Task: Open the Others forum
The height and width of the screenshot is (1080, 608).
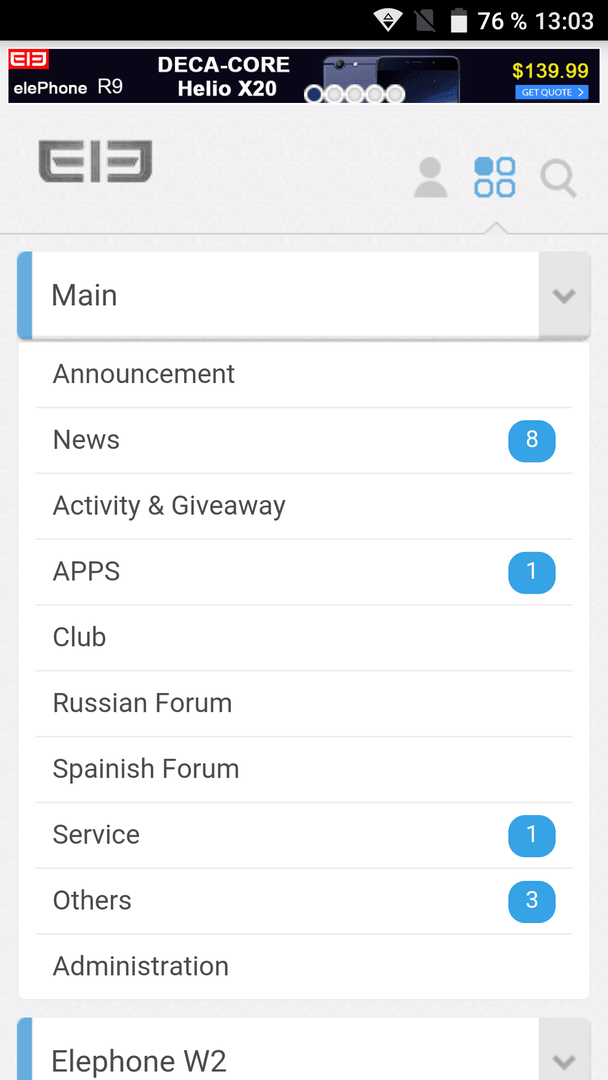Action: pyautogui.click(x=304, y=901)
